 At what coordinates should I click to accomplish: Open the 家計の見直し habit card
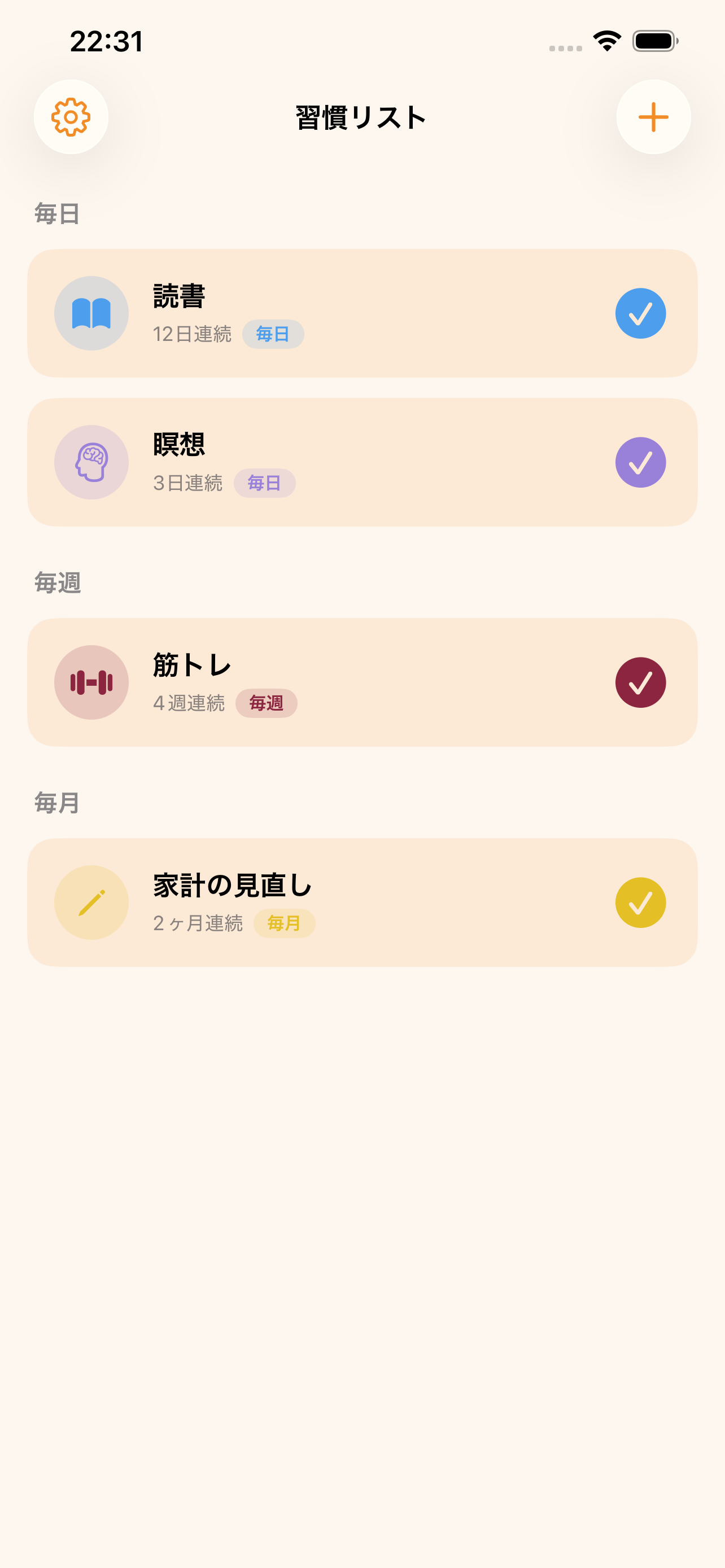[x=362, y=903]
